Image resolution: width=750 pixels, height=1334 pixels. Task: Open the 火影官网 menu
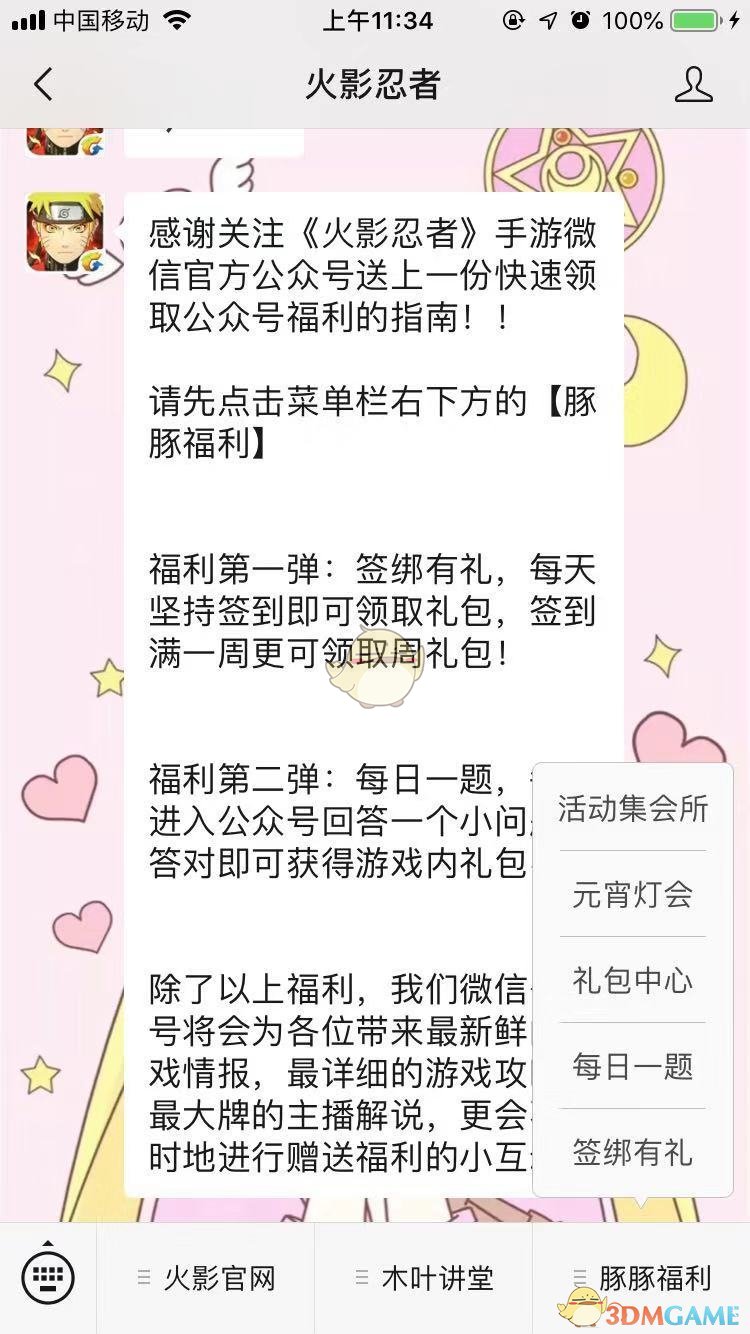coord(206,1278)
